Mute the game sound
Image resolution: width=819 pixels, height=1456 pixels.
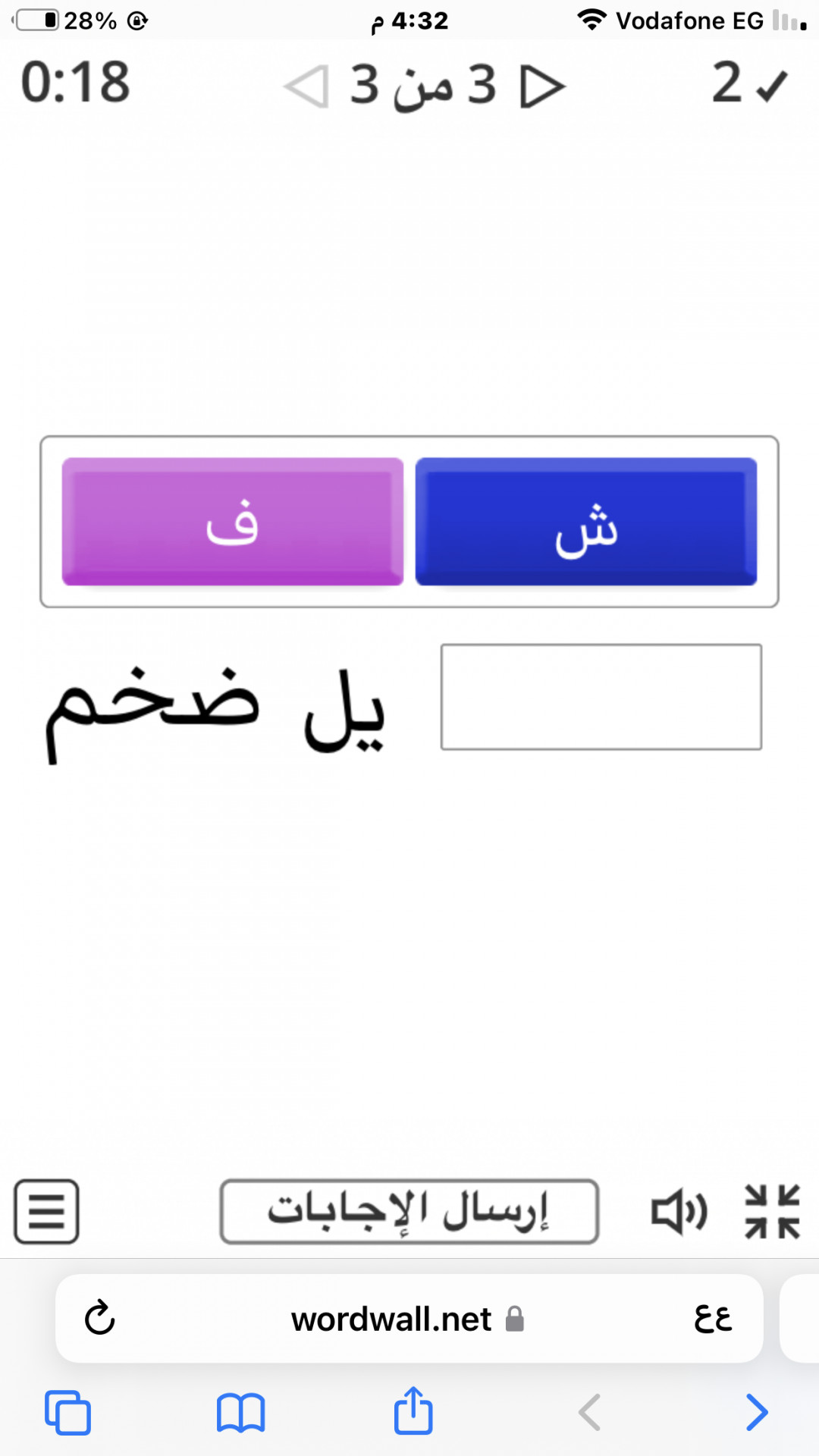(679, 1211)
